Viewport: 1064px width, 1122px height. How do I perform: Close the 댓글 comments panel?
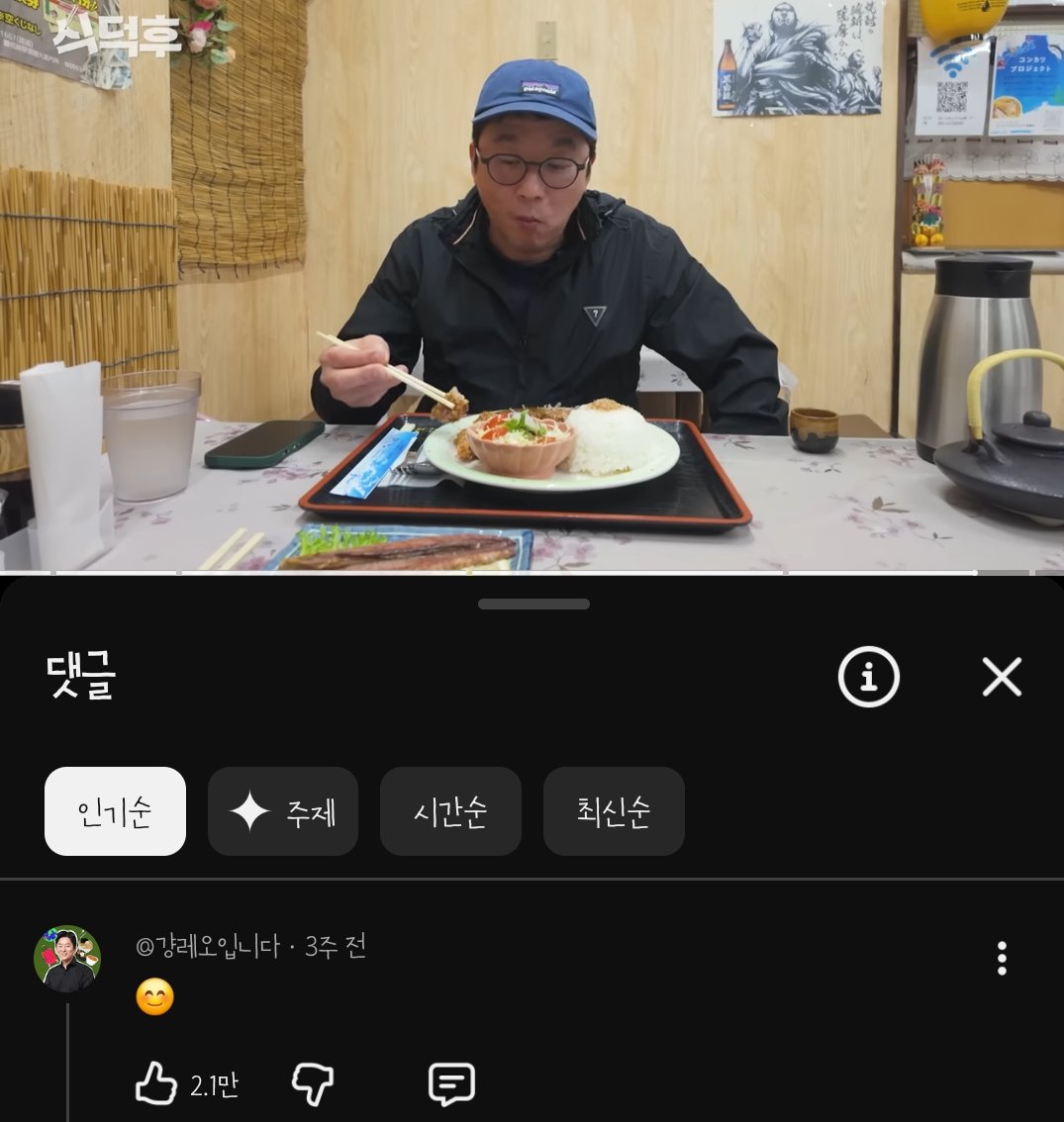(1002, 678)
